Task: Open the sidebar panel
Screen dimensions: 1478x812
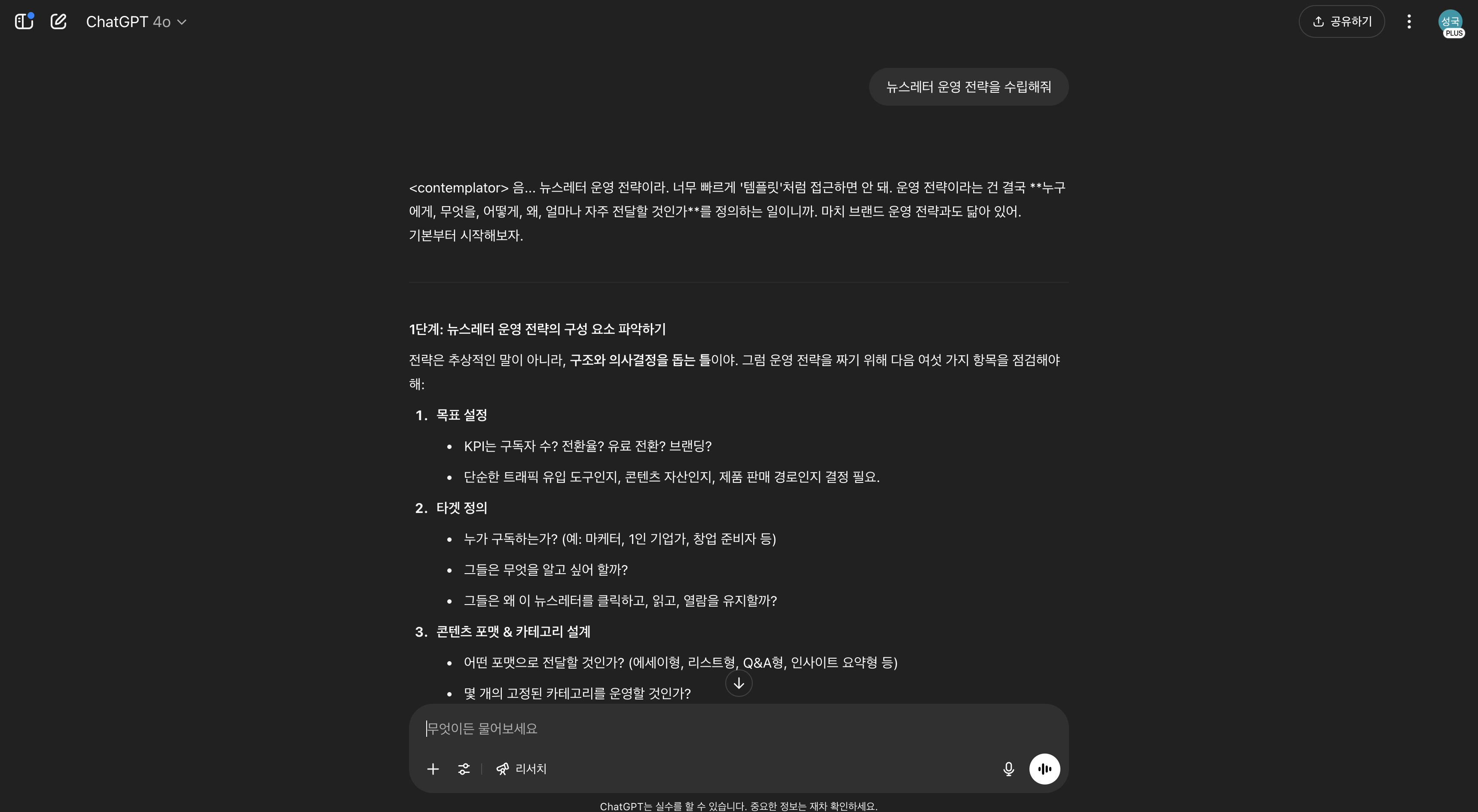Action: coord(24,22)
